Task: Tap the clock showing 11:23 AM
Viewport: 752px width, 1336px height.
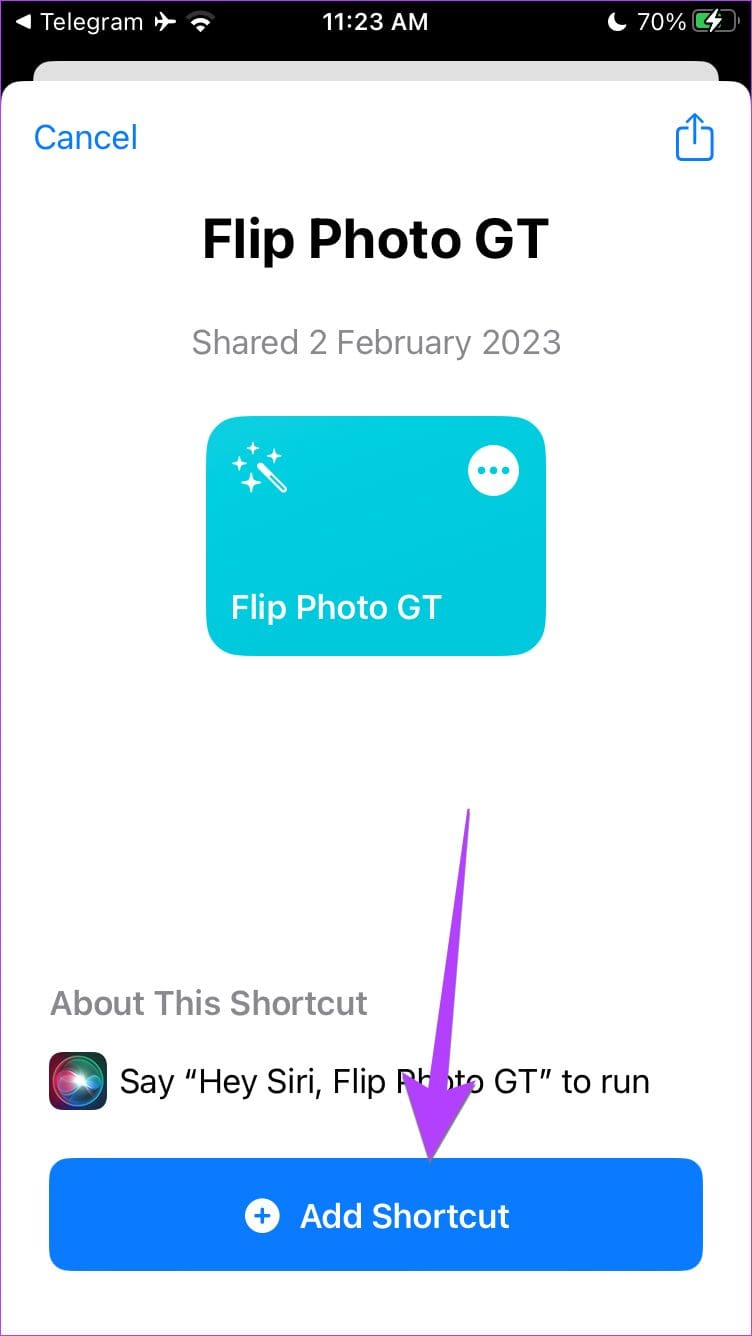Action: (x=376, y=21)
